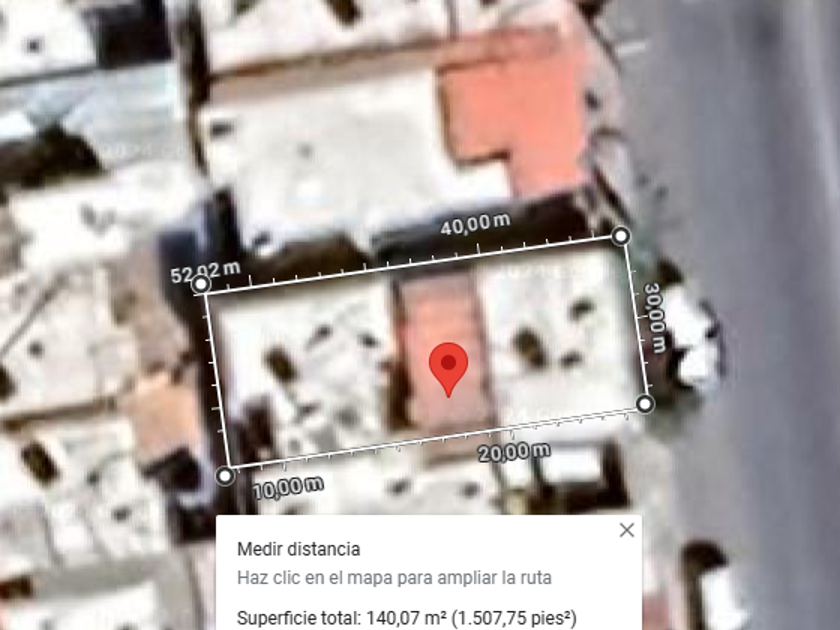Tap the measurement point below the 30,00 m label

[645, 403]
